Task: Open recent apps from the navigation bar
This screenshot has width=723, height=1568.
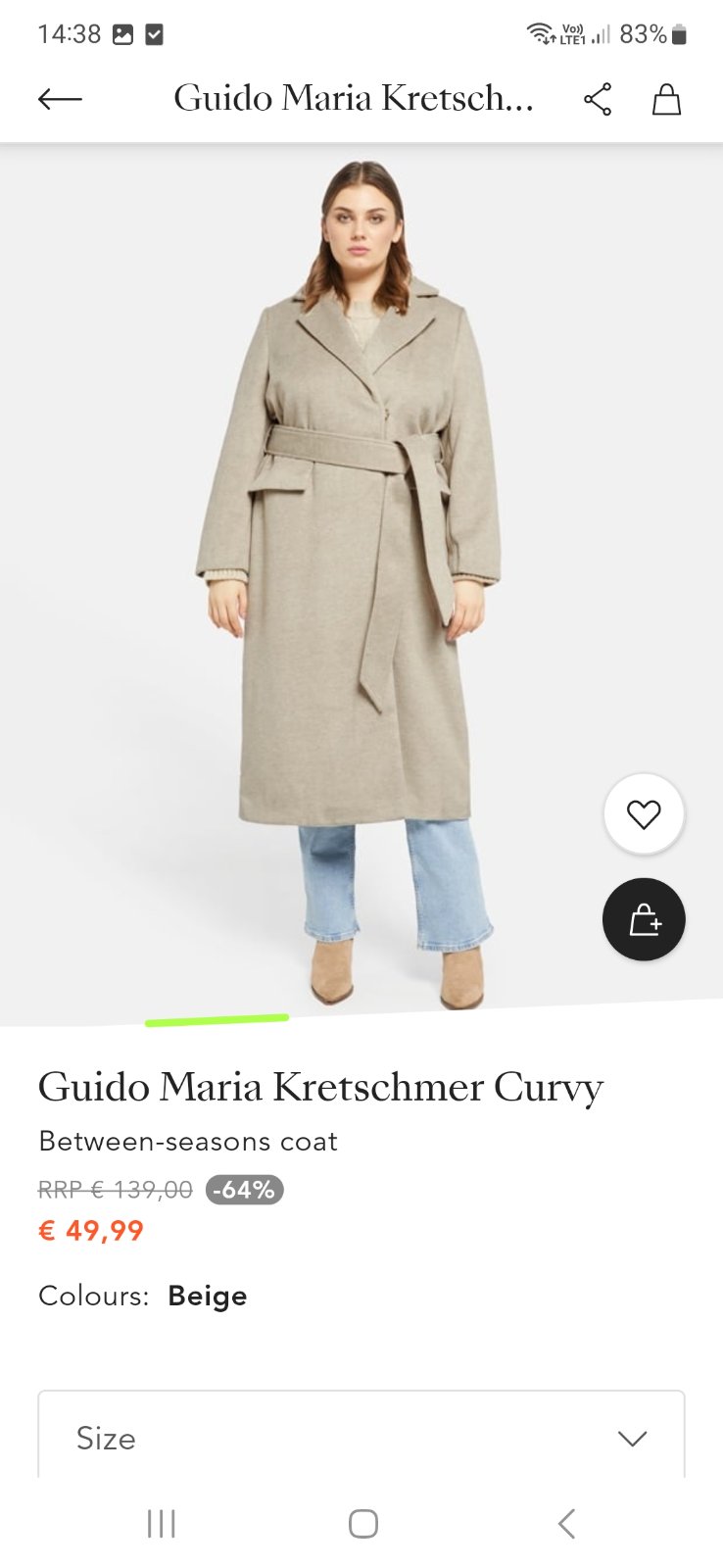Action: pyautogui.click(x=161, y=1523)
